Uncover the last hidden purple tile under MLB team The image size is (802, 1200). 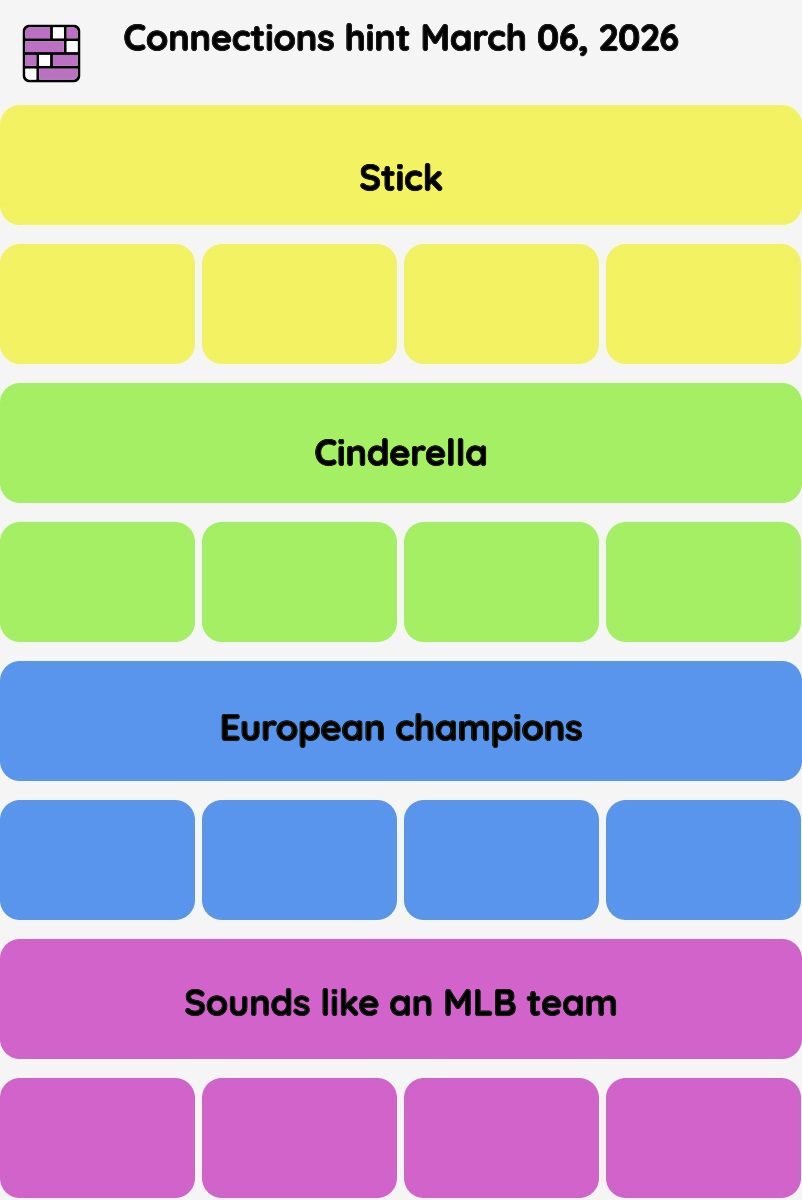703,1138
